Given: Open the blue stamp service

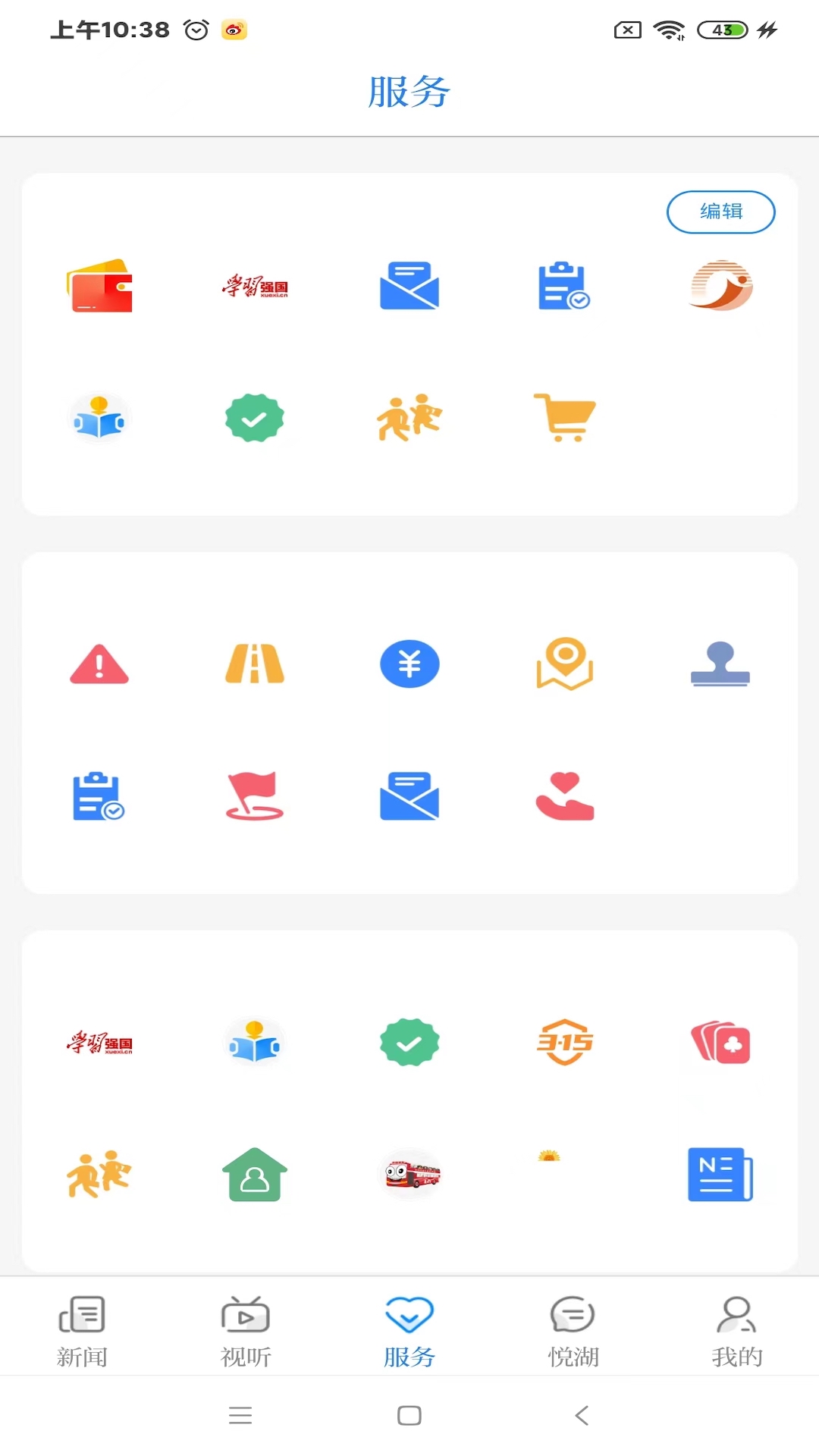Looking at the screenshot, I should (720, 664).
